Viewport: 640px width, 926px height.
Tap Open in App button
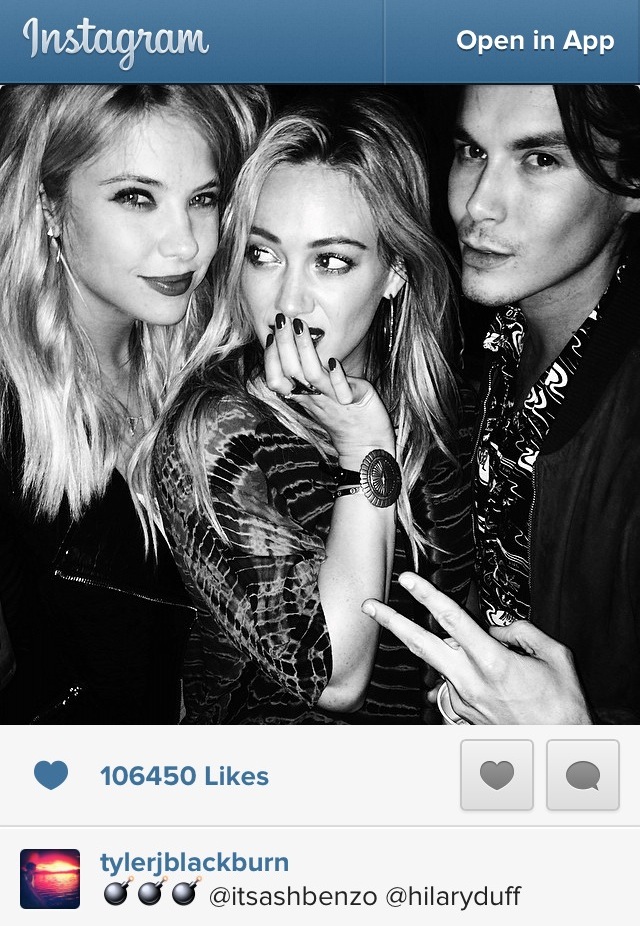(x=534, y=41)
